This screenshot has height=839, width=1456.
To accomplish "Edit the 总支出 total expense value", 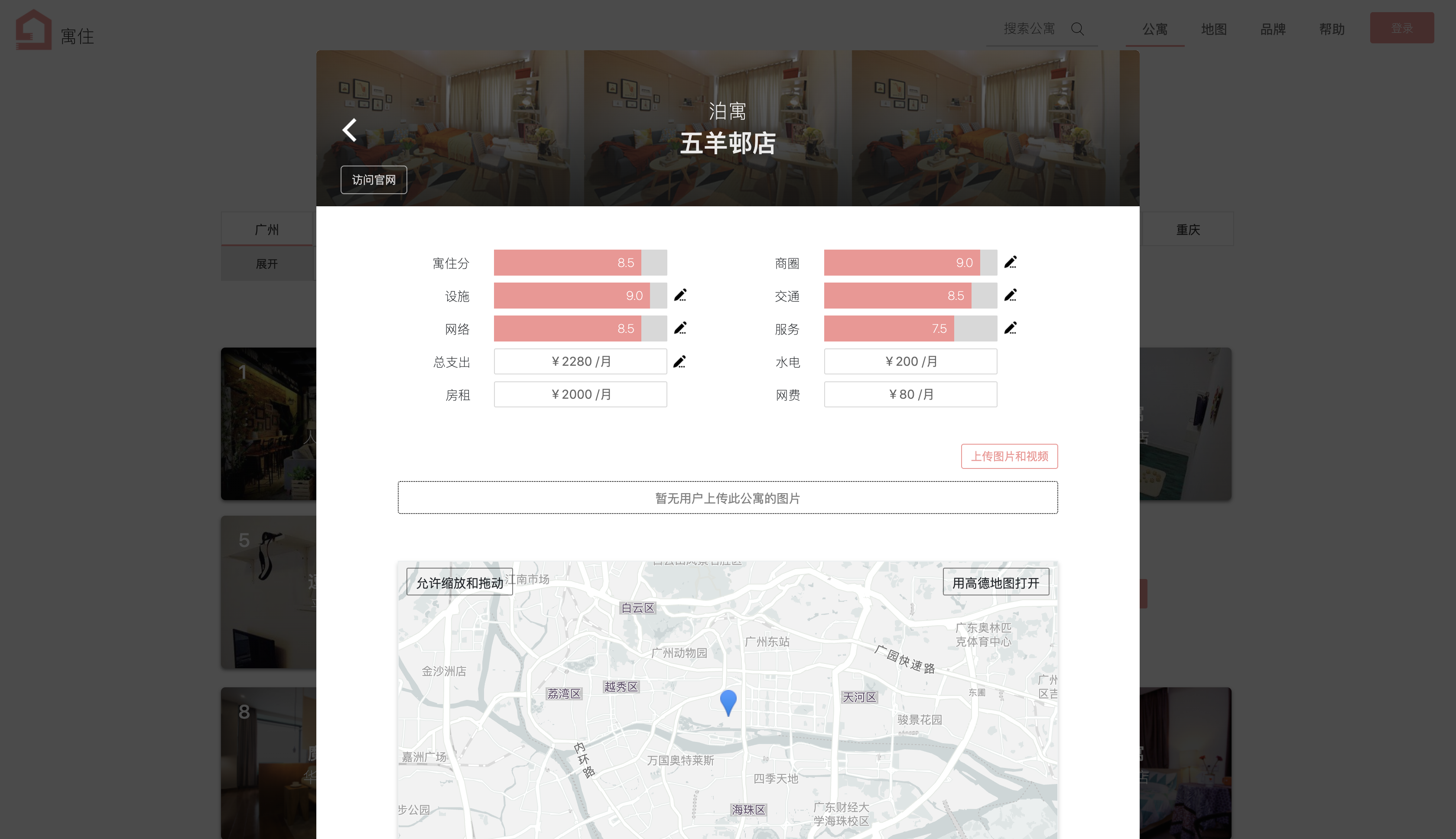I will pyautogui.click(x=680, y=361).
